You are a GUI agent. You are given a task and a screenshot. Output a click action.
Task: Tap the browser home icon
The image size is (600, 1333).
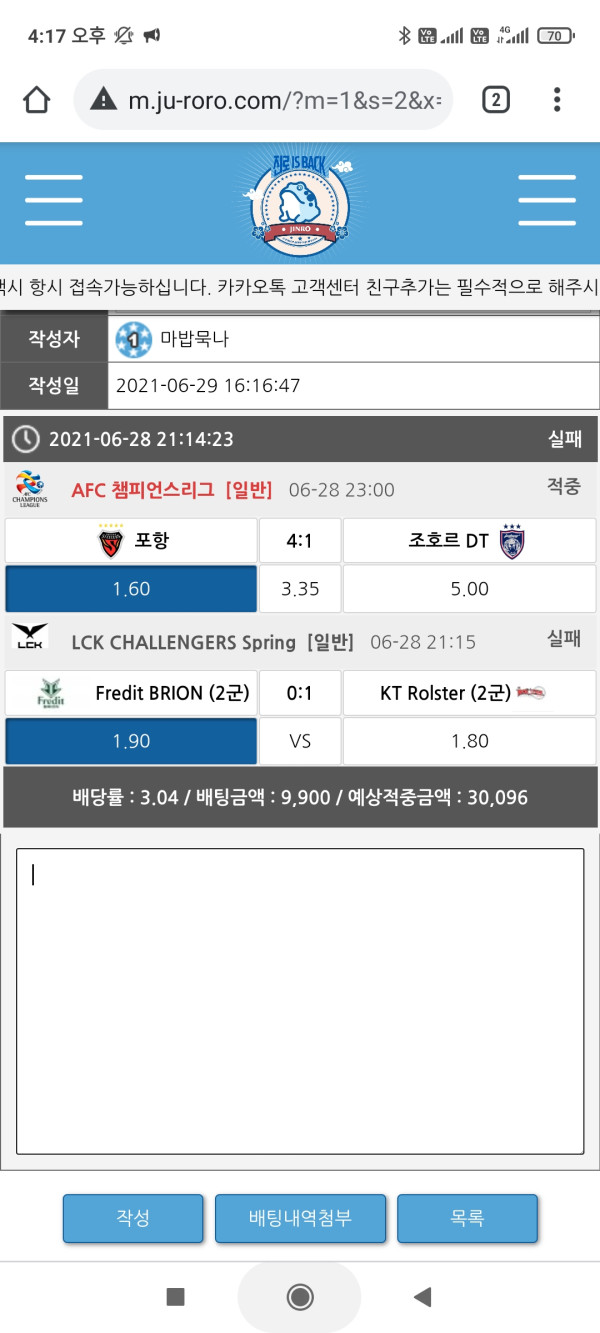tap(37, 99)
